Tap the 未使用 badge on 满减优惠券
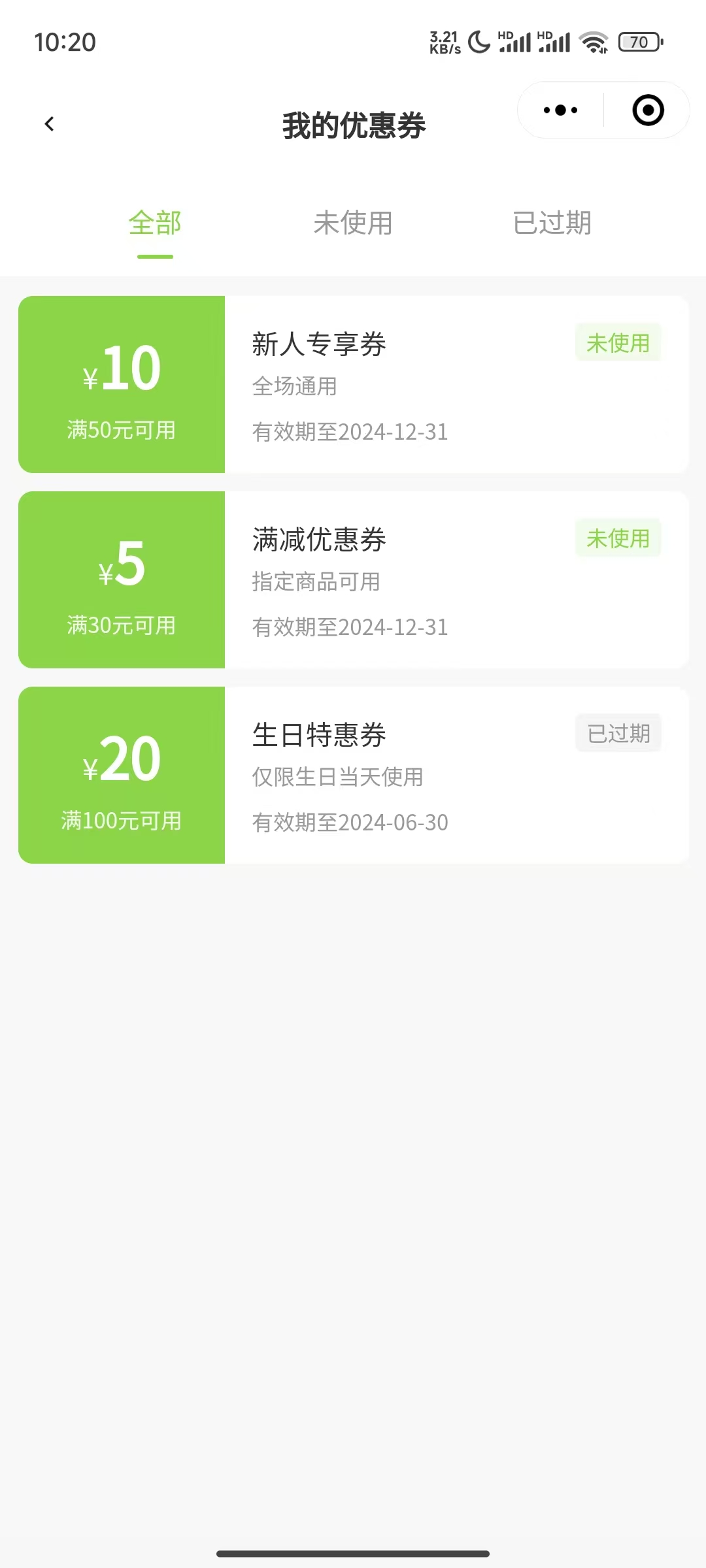The height and width of the screenshot is (1568, 706). click(617, 538)
